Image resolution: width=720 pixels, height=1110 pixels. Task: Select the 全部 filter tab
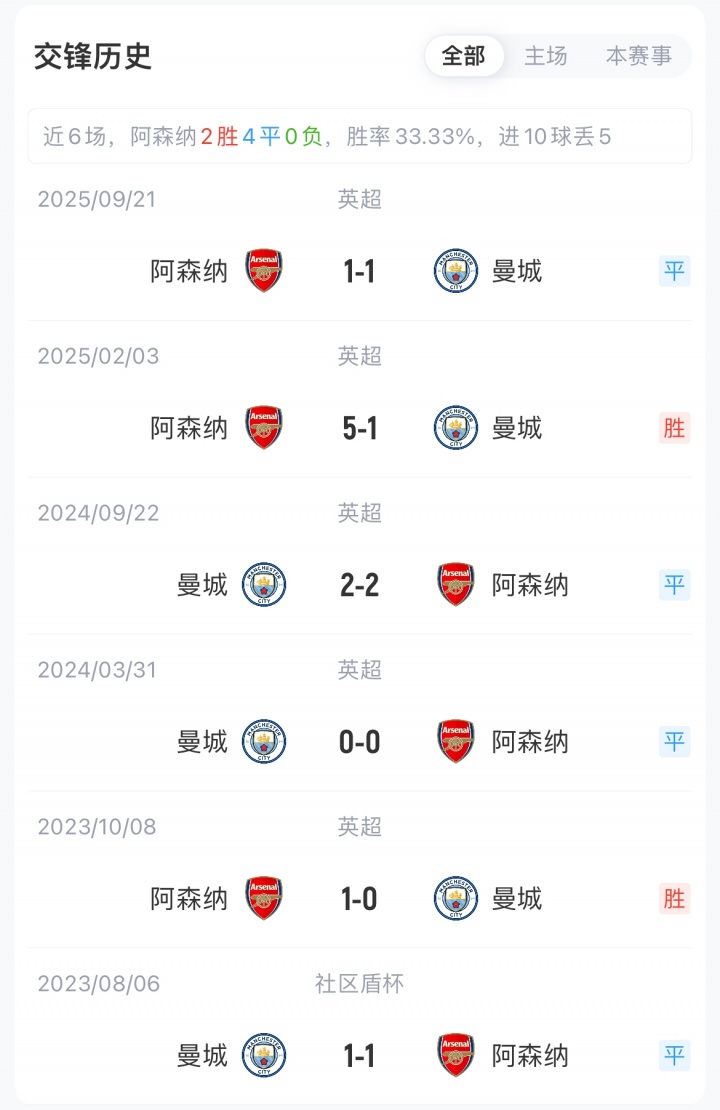click(464, 57)
